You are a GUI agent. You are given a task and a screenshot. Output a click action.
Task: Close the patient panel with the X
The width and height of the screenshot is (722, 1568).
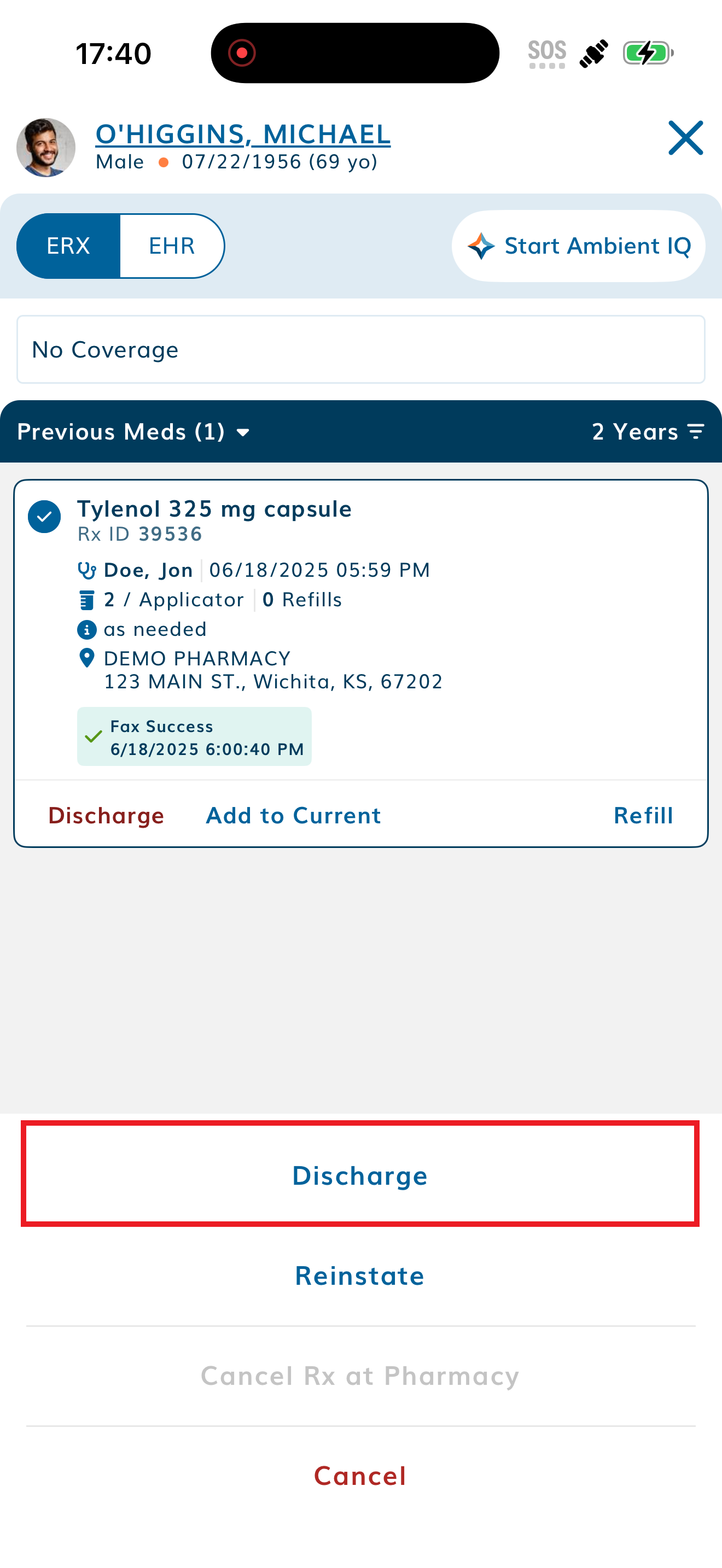tap(685, 139)
